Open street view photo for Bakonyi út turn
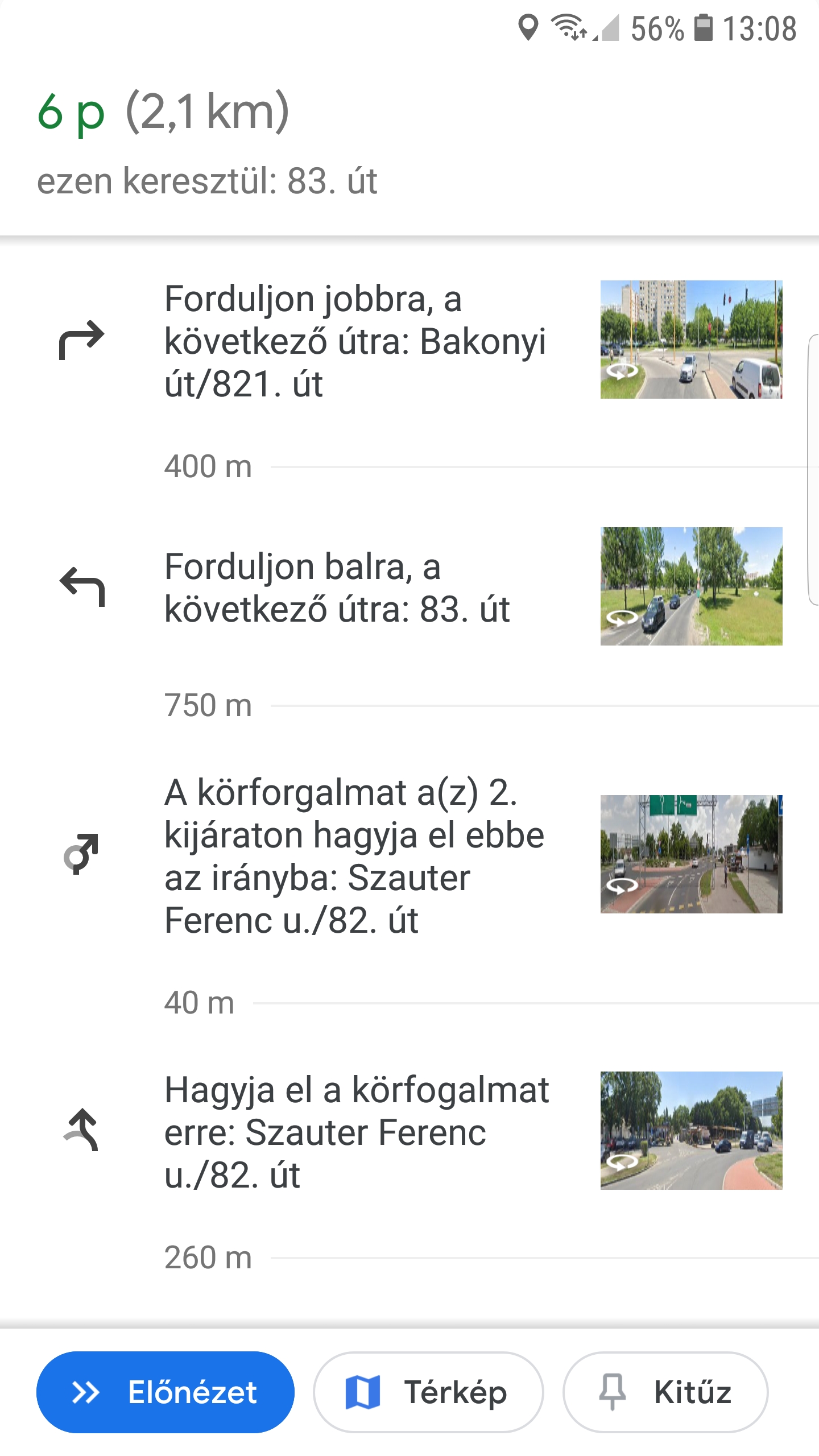This screenshot has height=1456, width=819. [691, 340]
